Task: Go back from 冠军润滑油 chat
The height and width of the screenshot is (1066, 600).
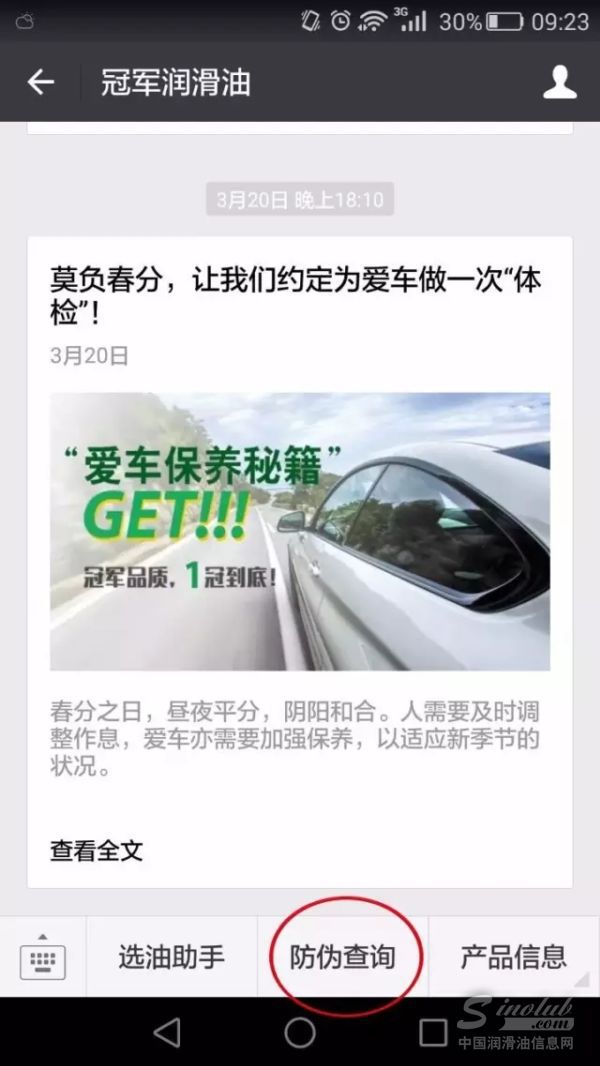Action: click(41, 82)
